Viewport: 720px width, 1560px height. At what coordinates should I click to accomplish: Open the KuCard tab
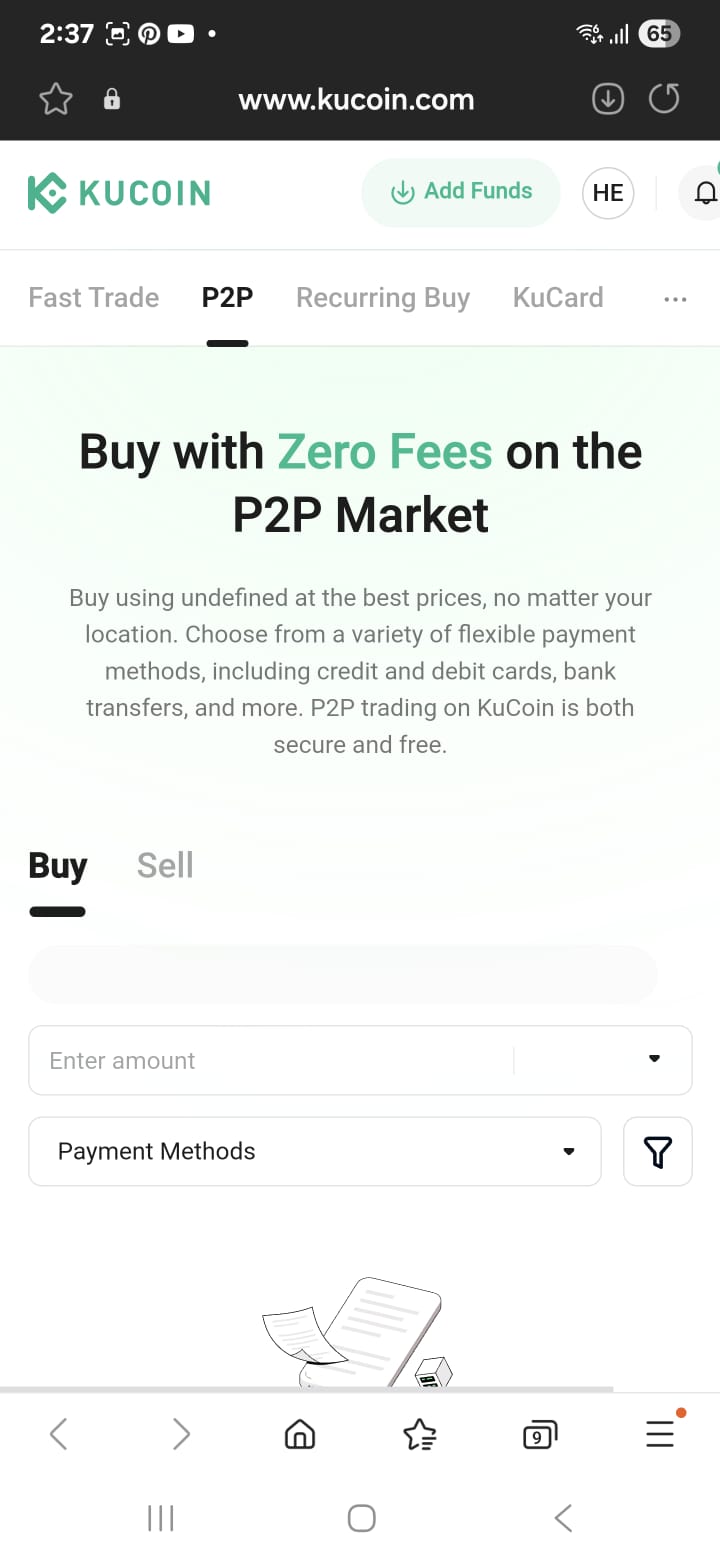(x=558, y=298)
